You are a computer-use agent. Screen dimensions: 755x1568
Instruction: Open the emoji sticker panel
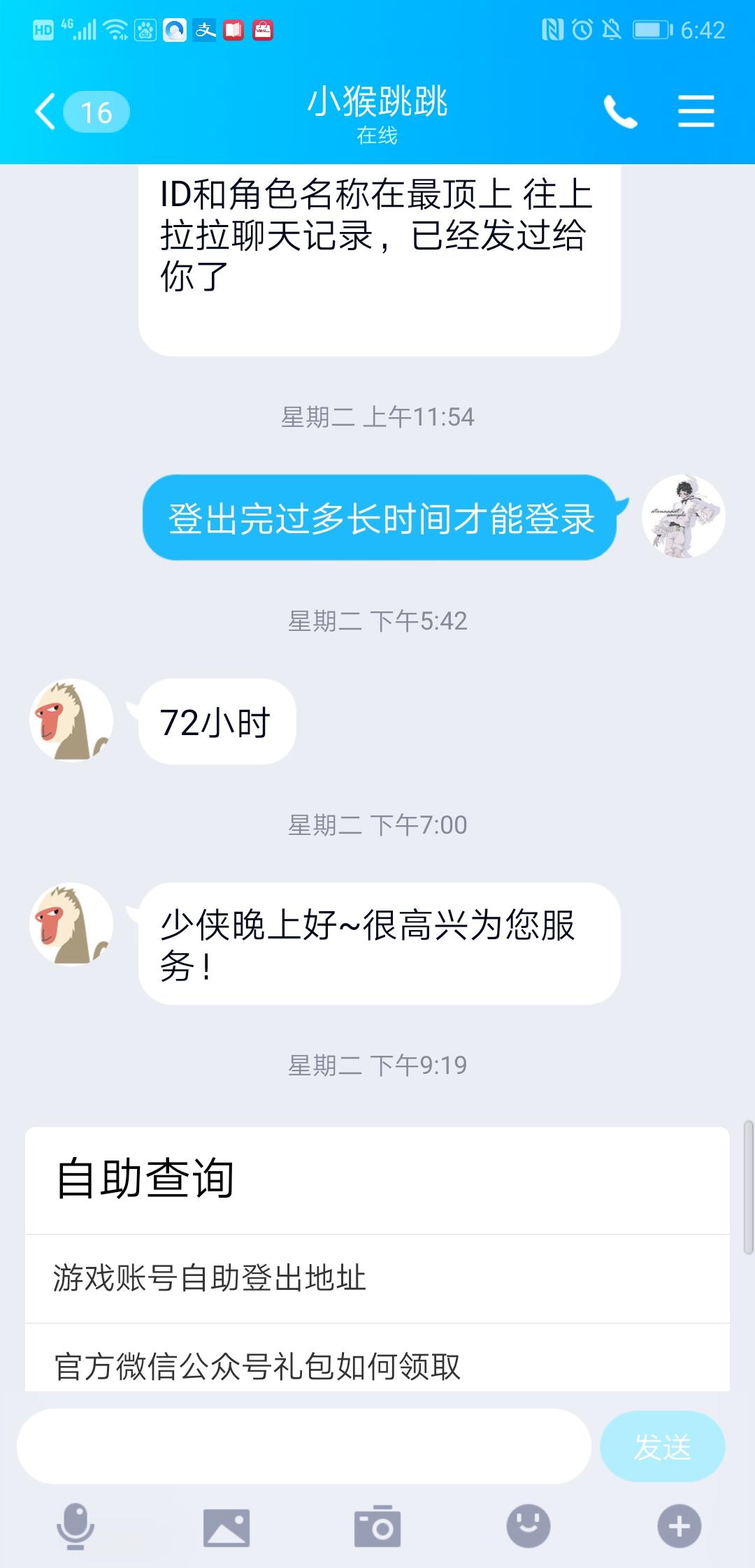click(528, 1527)
